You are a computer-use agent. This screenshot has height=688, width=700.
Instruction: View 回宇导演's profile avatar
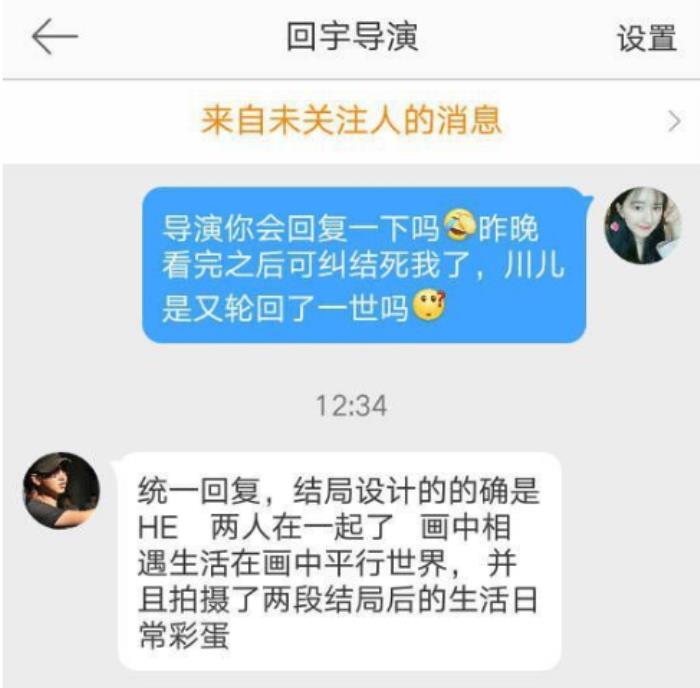point(61,490)
